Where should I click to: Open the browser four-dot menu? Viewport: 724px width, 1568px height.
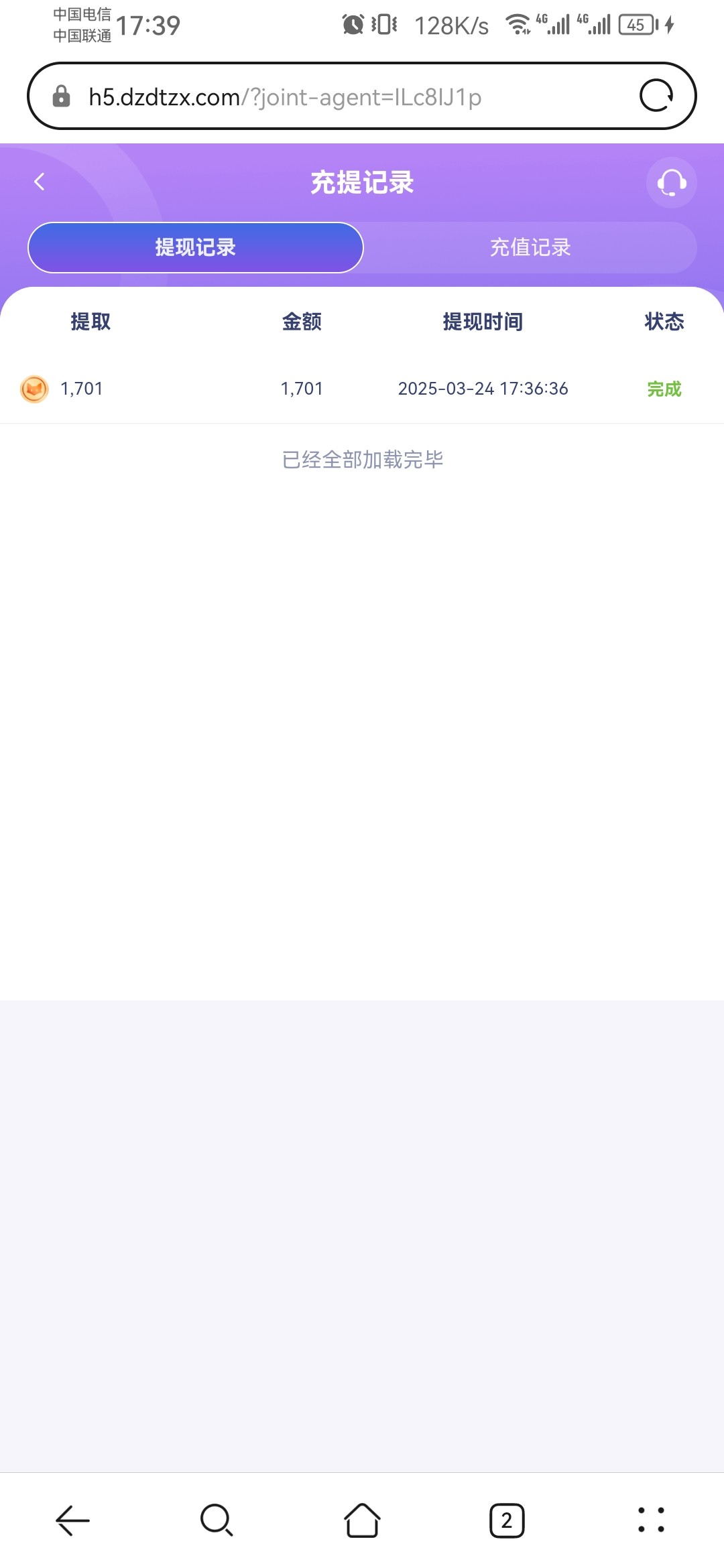(651, 1520)
